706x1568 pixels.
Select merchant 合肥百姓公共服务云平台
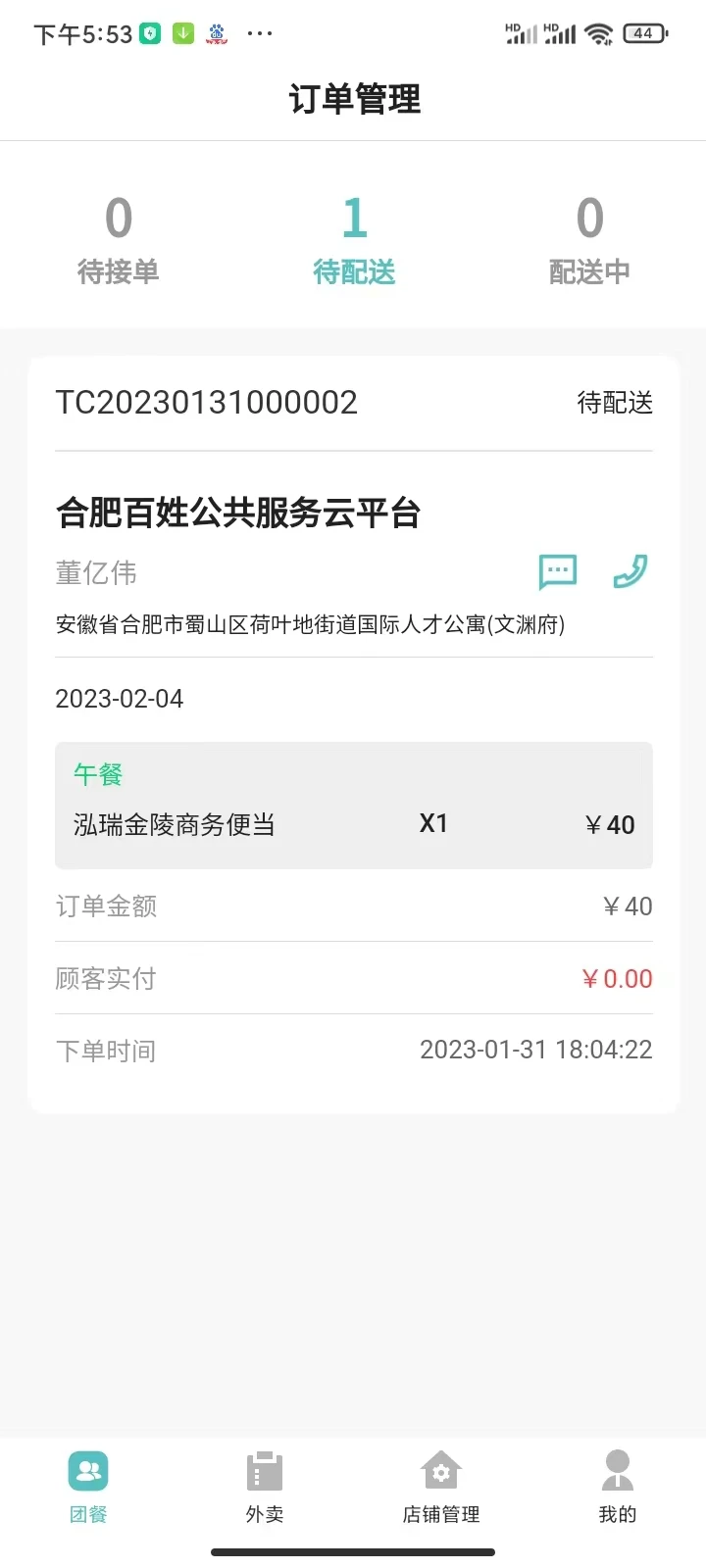pyautogui.click(x=238, y=513)
